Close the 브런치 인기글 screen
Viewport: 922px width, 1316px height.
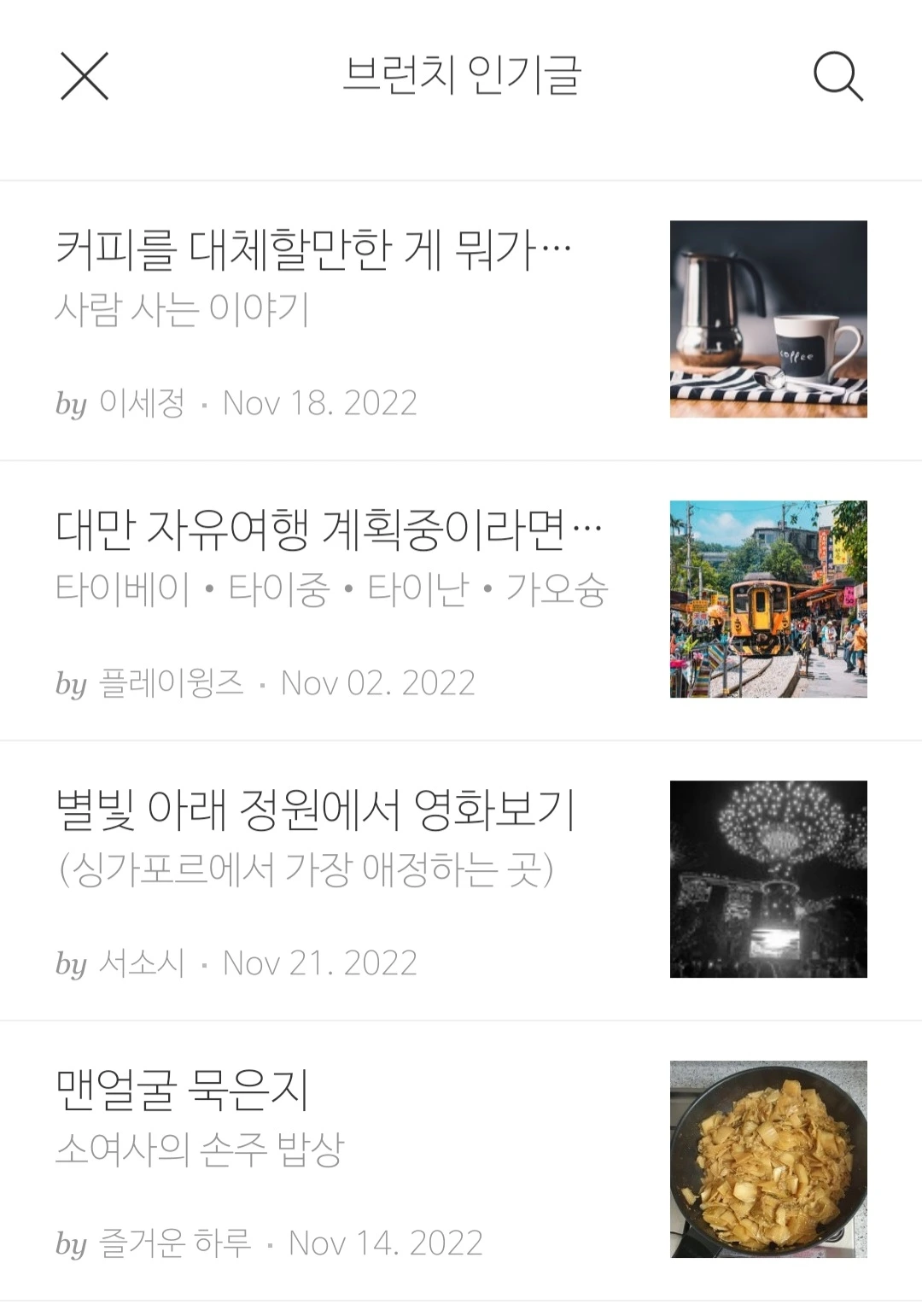pos(85,76)
